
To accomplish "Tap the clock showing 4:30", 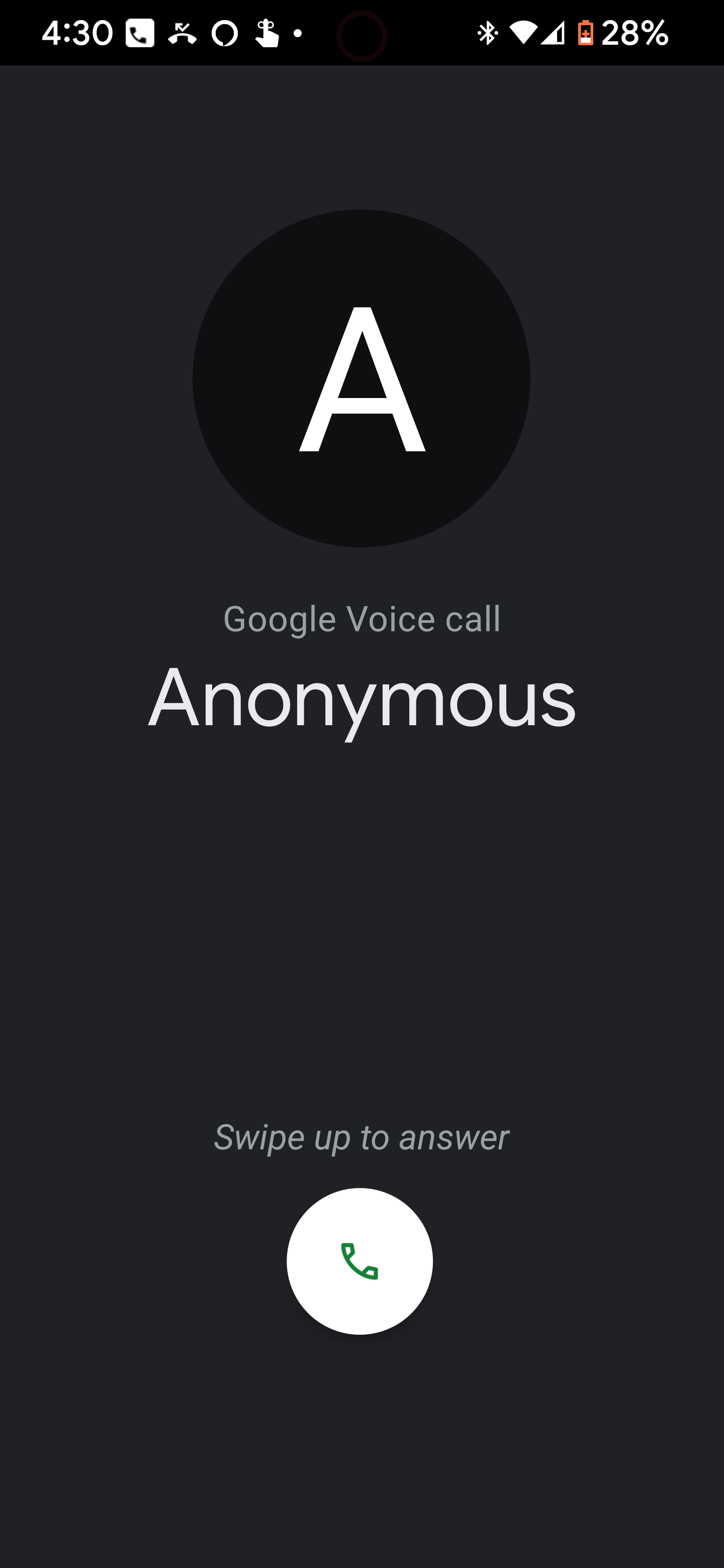I will [79, 34].
